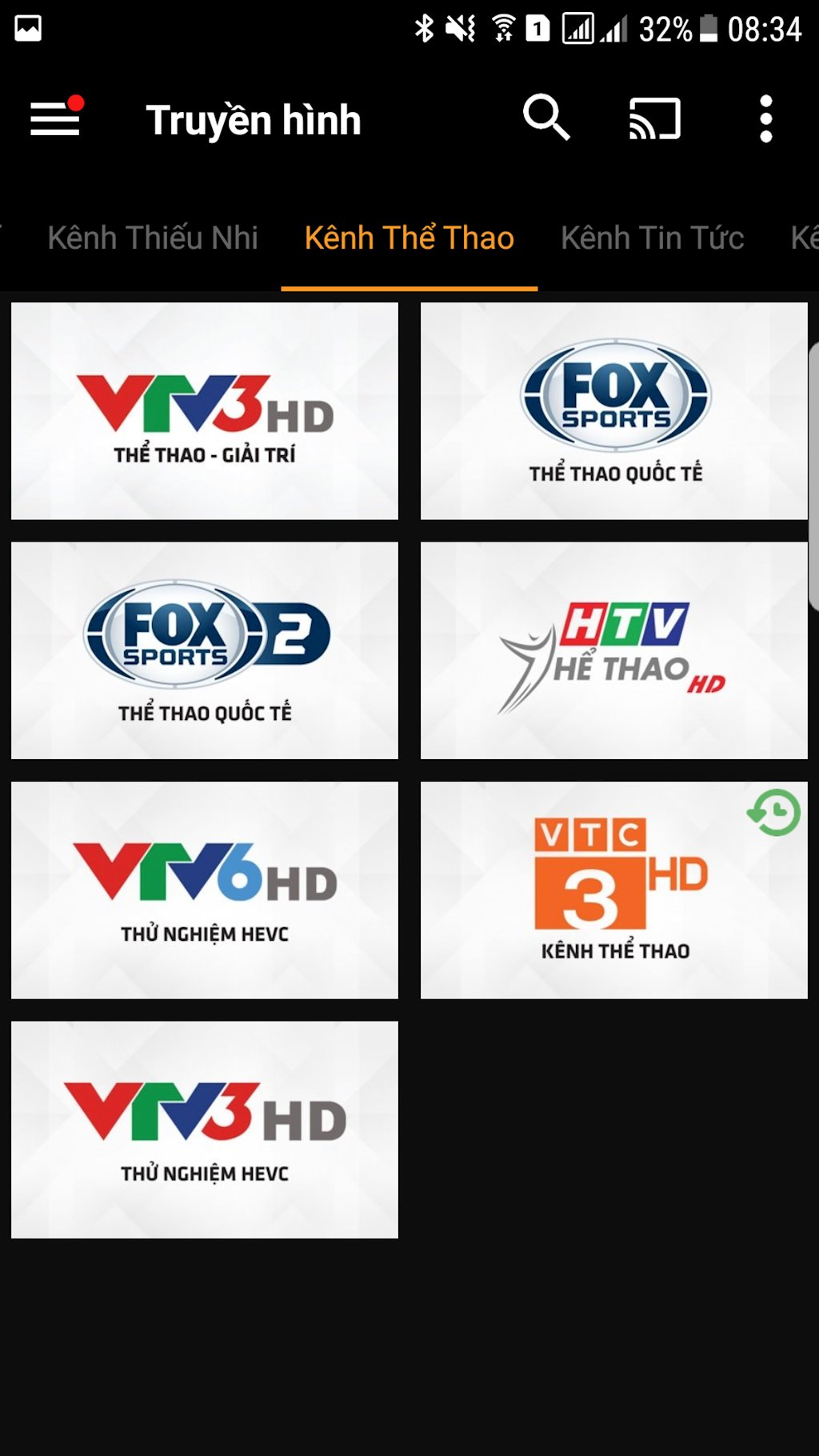The image size is (819, 1456).
Task: Switch to the Kênh Tin Tức tab
Action: tap(652, 238)
